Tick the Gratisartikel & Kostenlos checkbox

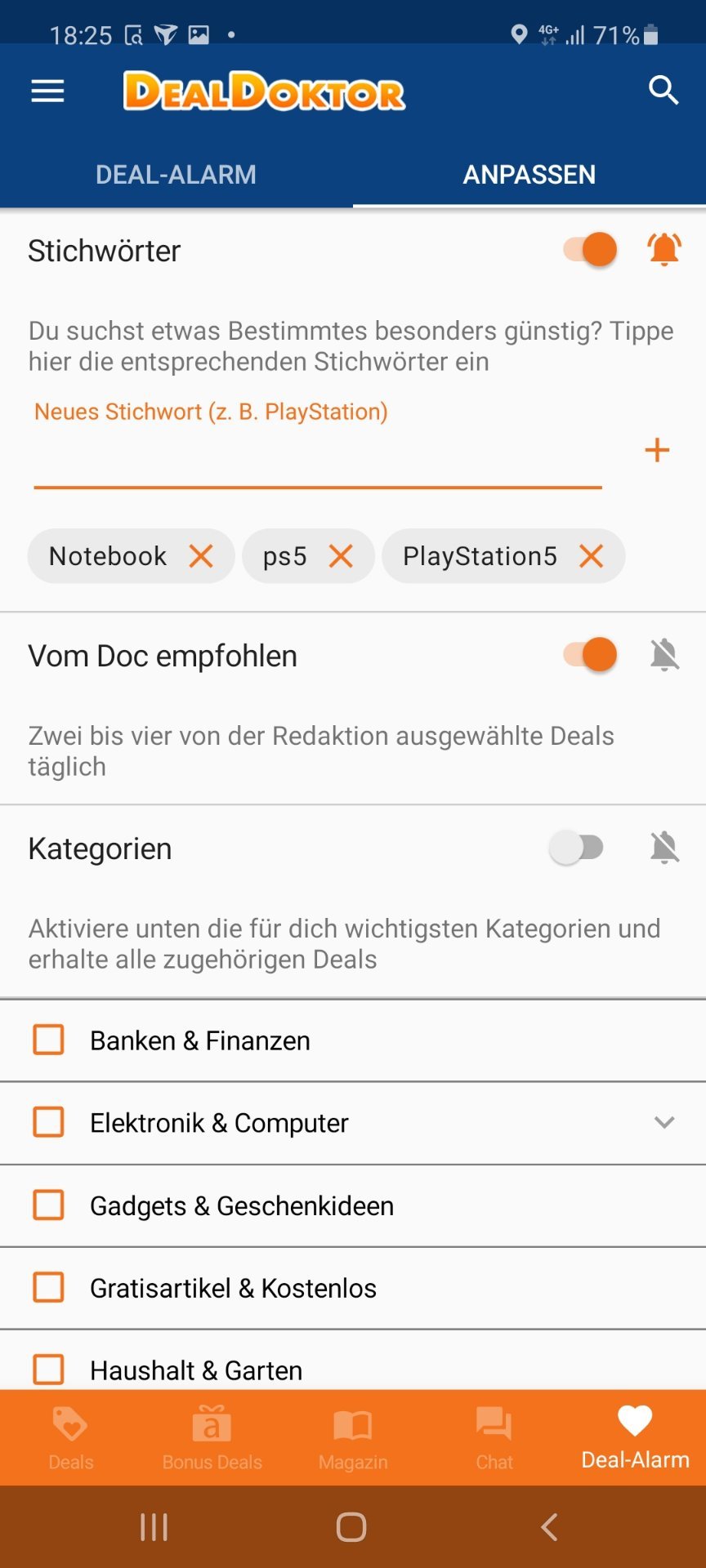[x=48, y=1288]
